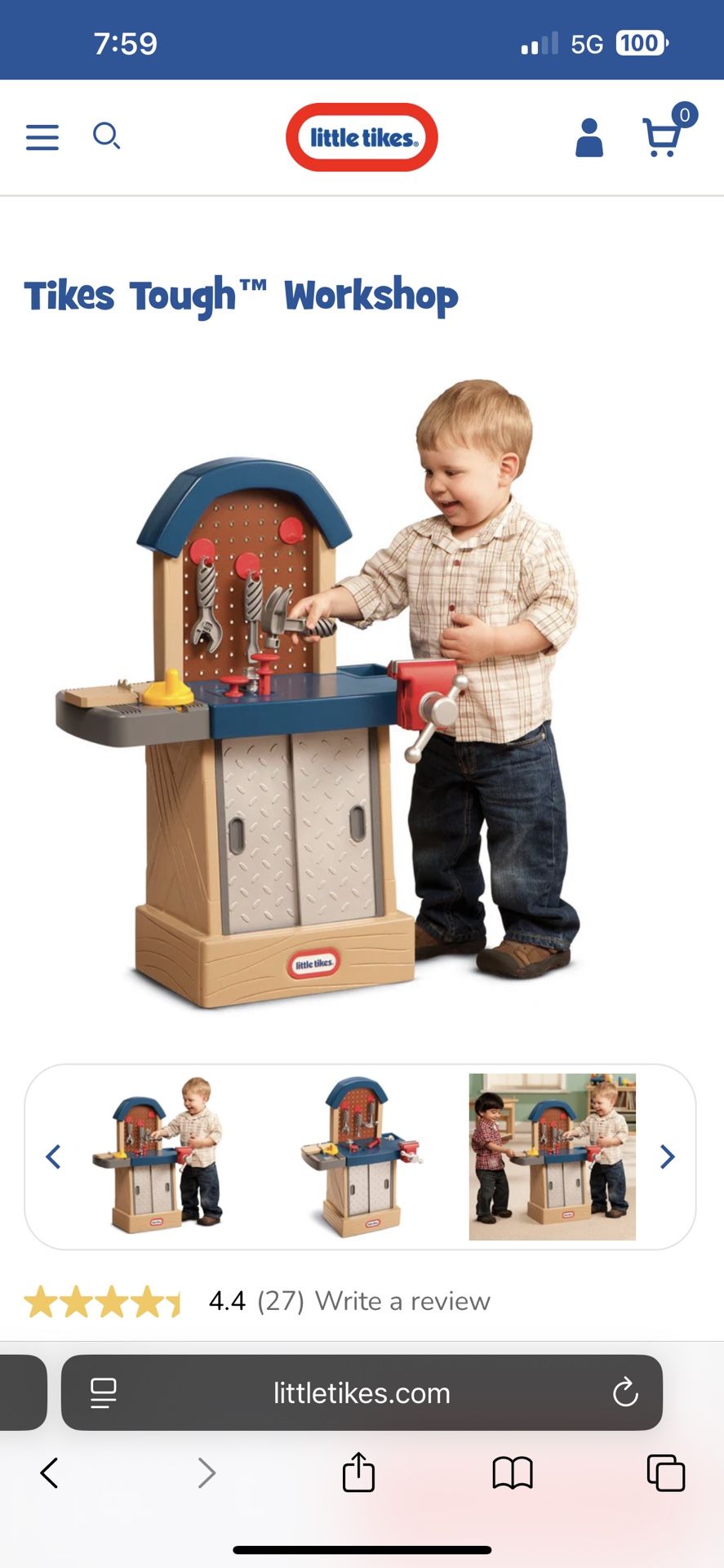
Task: Open Safari bookmarks
Action: pyautogui.click(x=513, y=1473)
